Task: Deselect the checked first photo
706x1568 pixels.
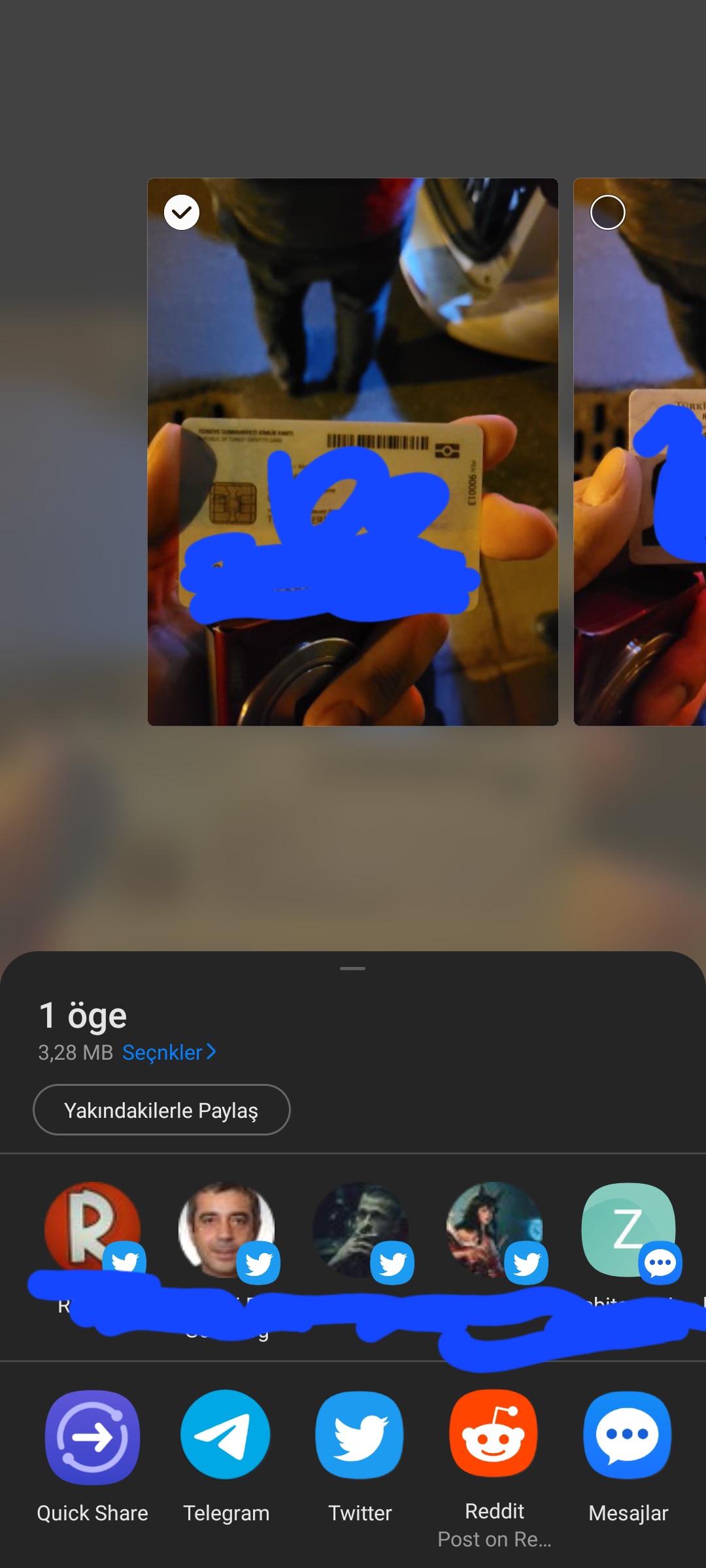Action: tap(182, 212)
